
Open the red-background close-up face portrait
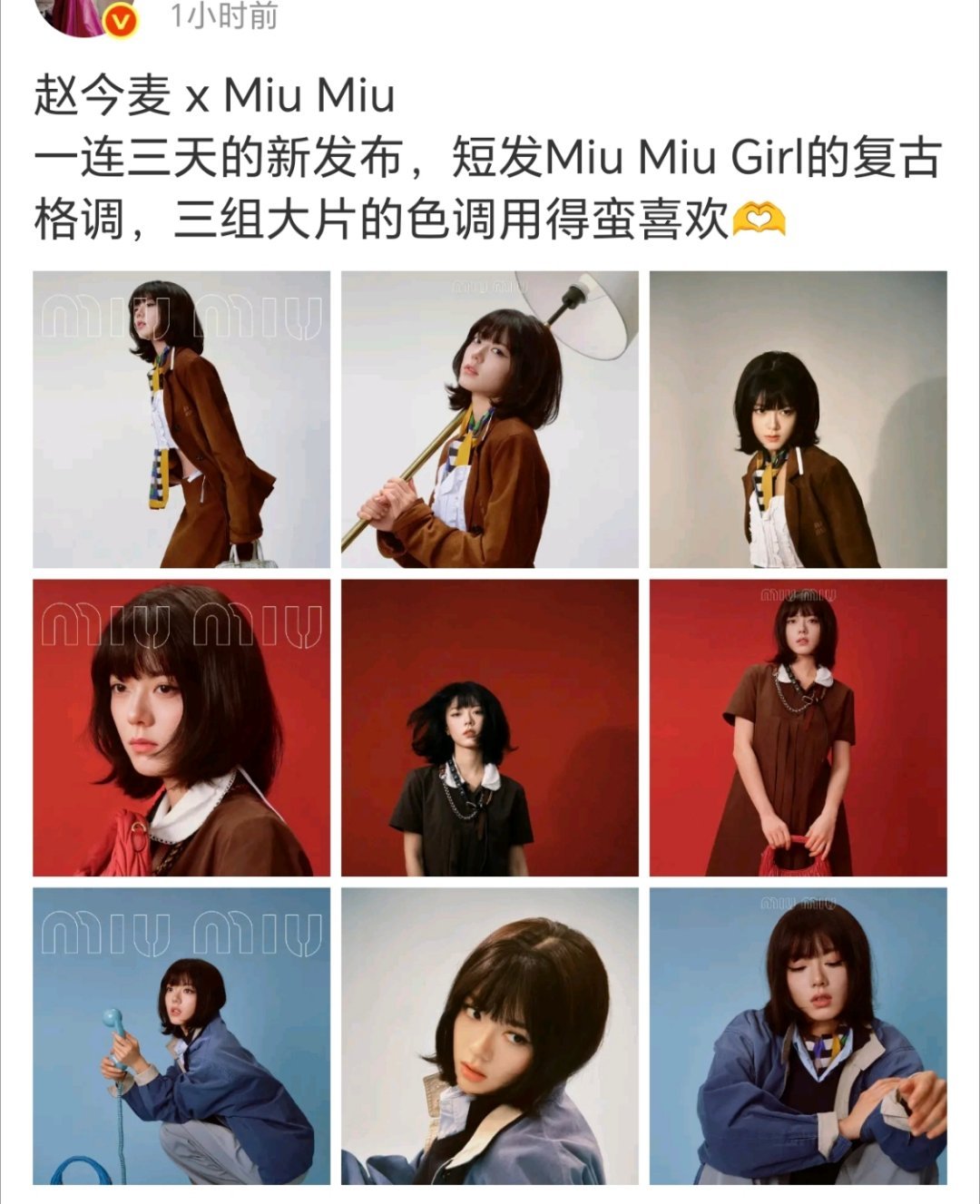coord(181,726)
